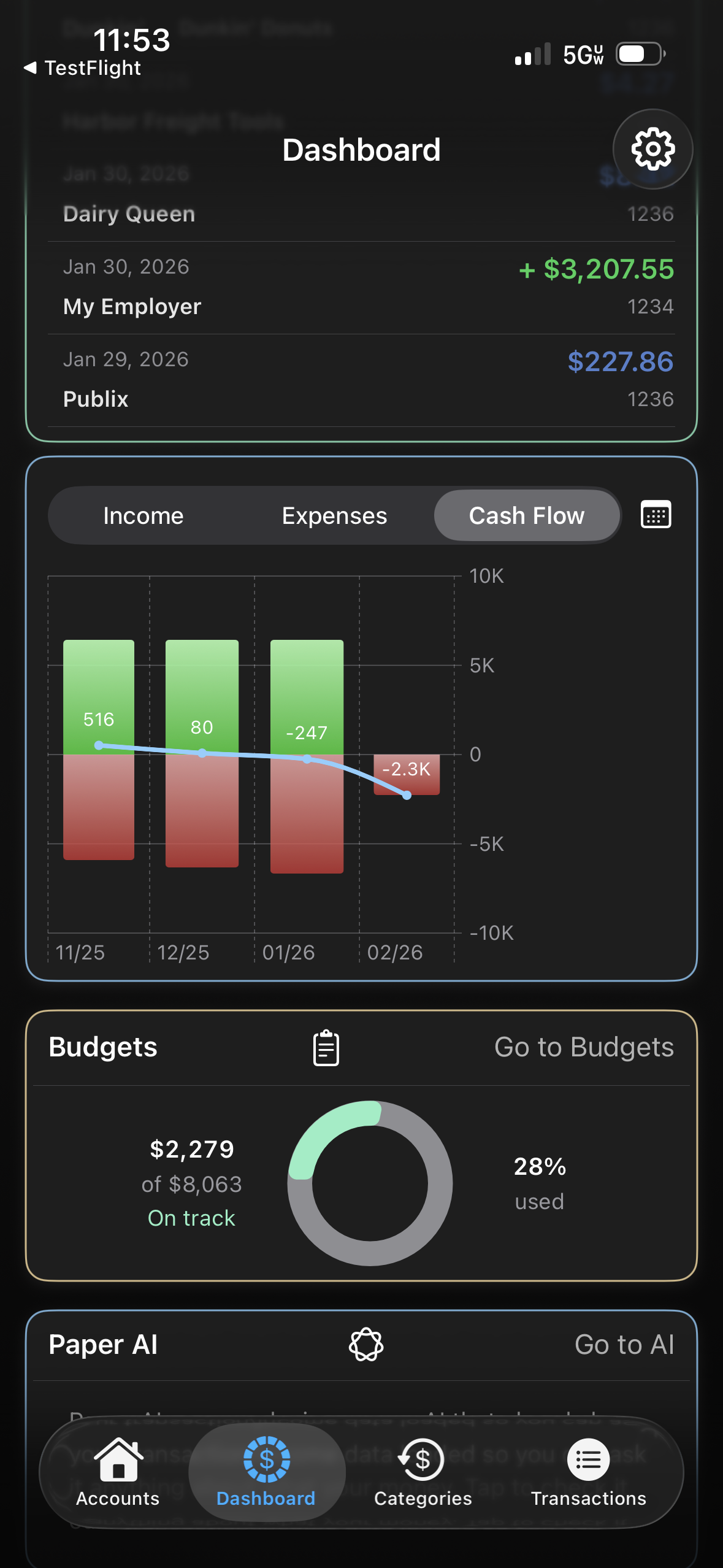Open the calendar picker beside Cash Flow
723x1568 pixels.
[655, 515]
